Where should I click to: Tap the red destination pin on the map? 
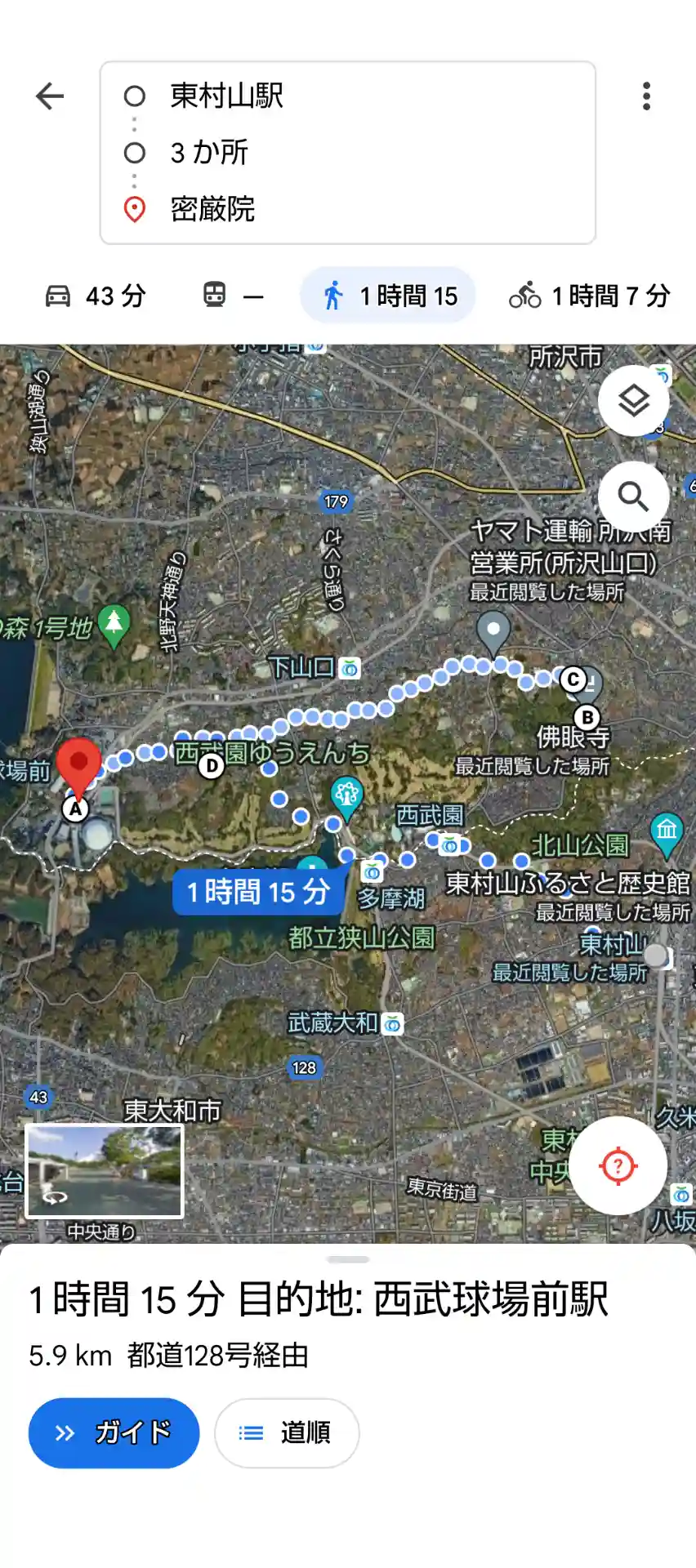click(78, 763)
